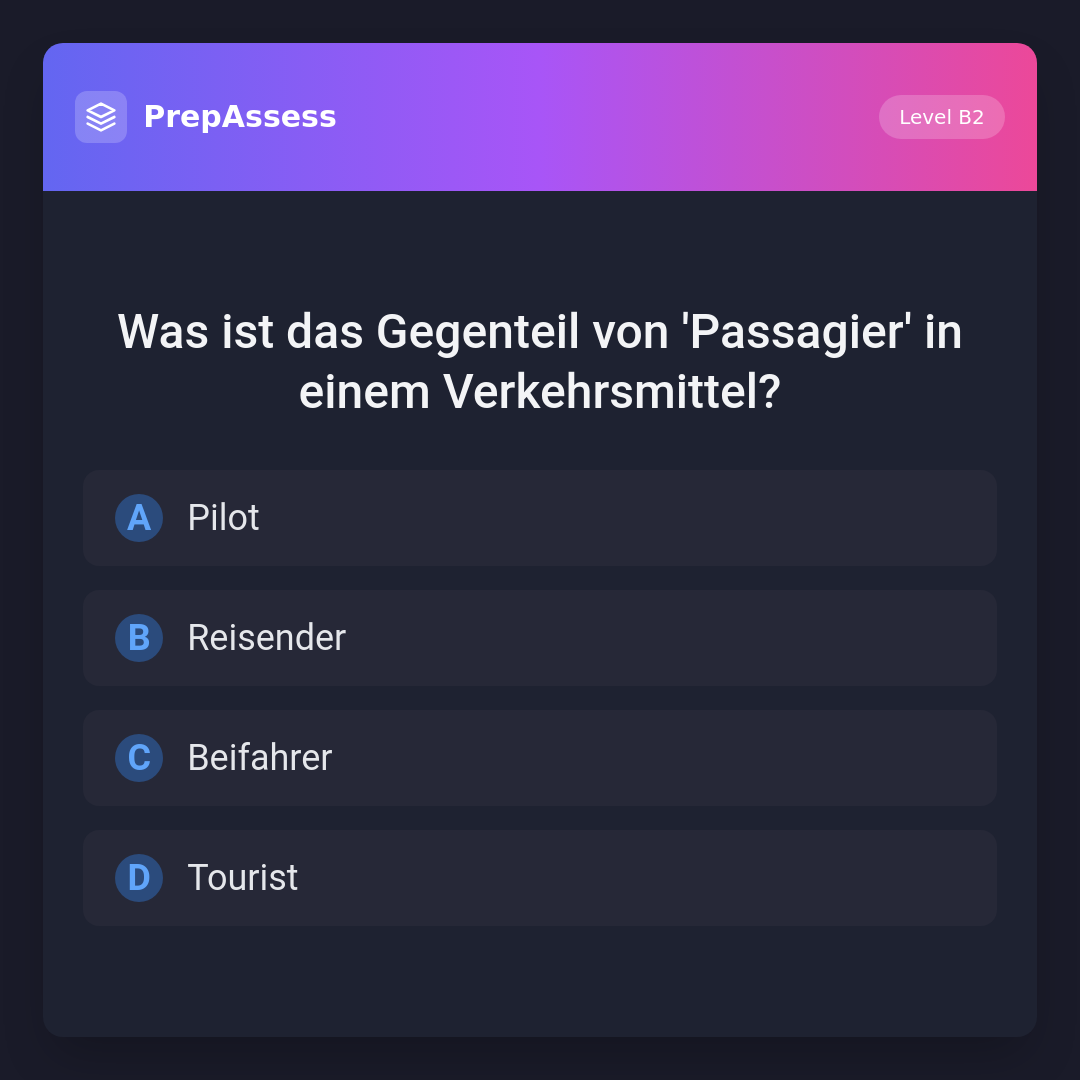Mark Tourist as your answer
1080x1080 pixels.
(x=540, y=878)
